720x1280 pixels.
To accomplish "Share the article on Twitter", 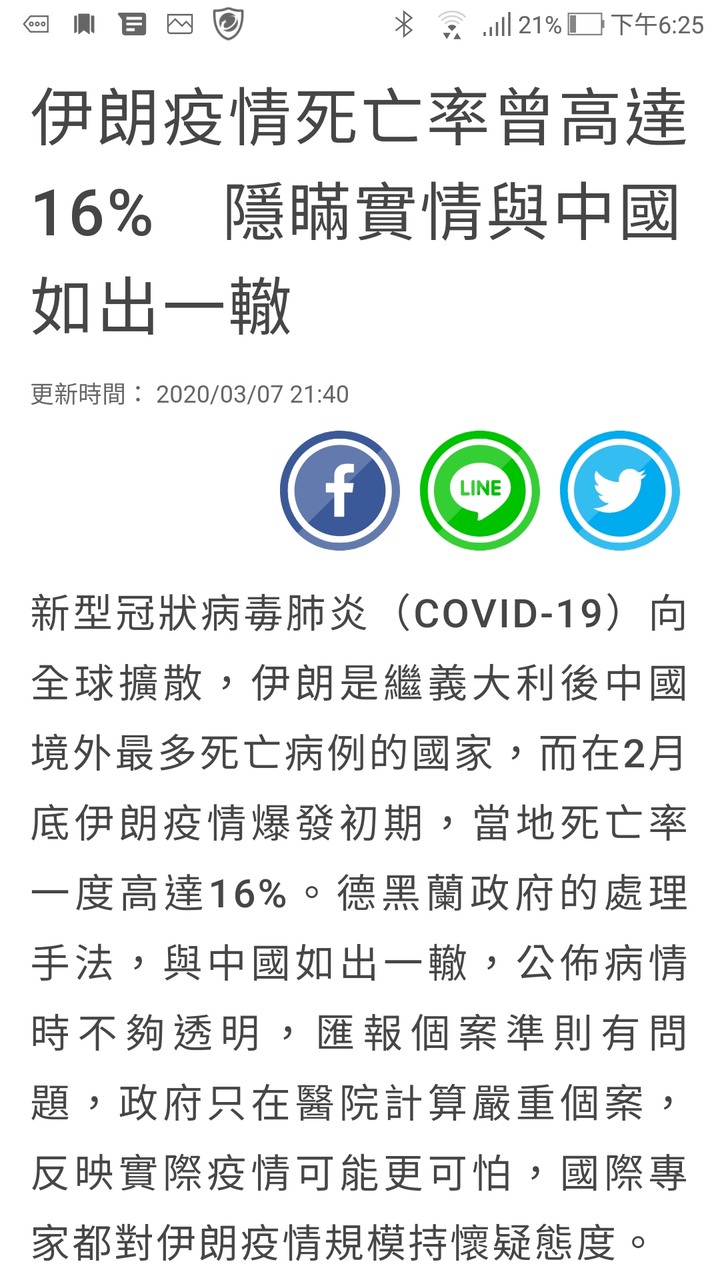I will click(619, 491).
